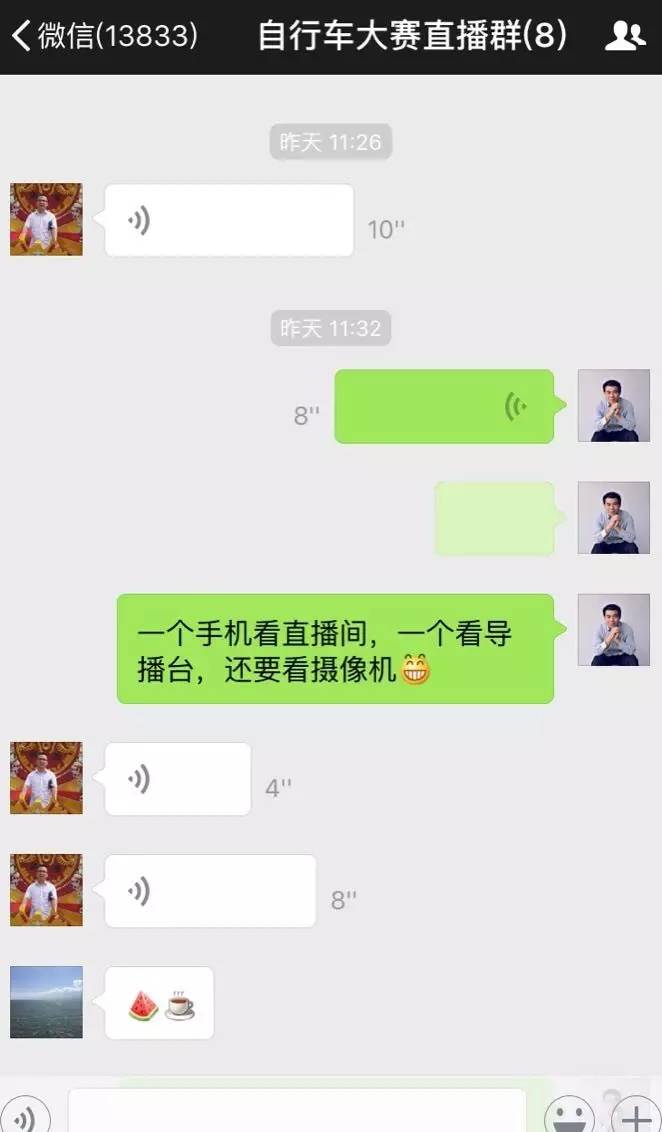Image resolution: width=662 pixels, height=1132 pixels.
Task: Open the plus attachments menu
Action: pyautogui.click(x=637, y=1115)
